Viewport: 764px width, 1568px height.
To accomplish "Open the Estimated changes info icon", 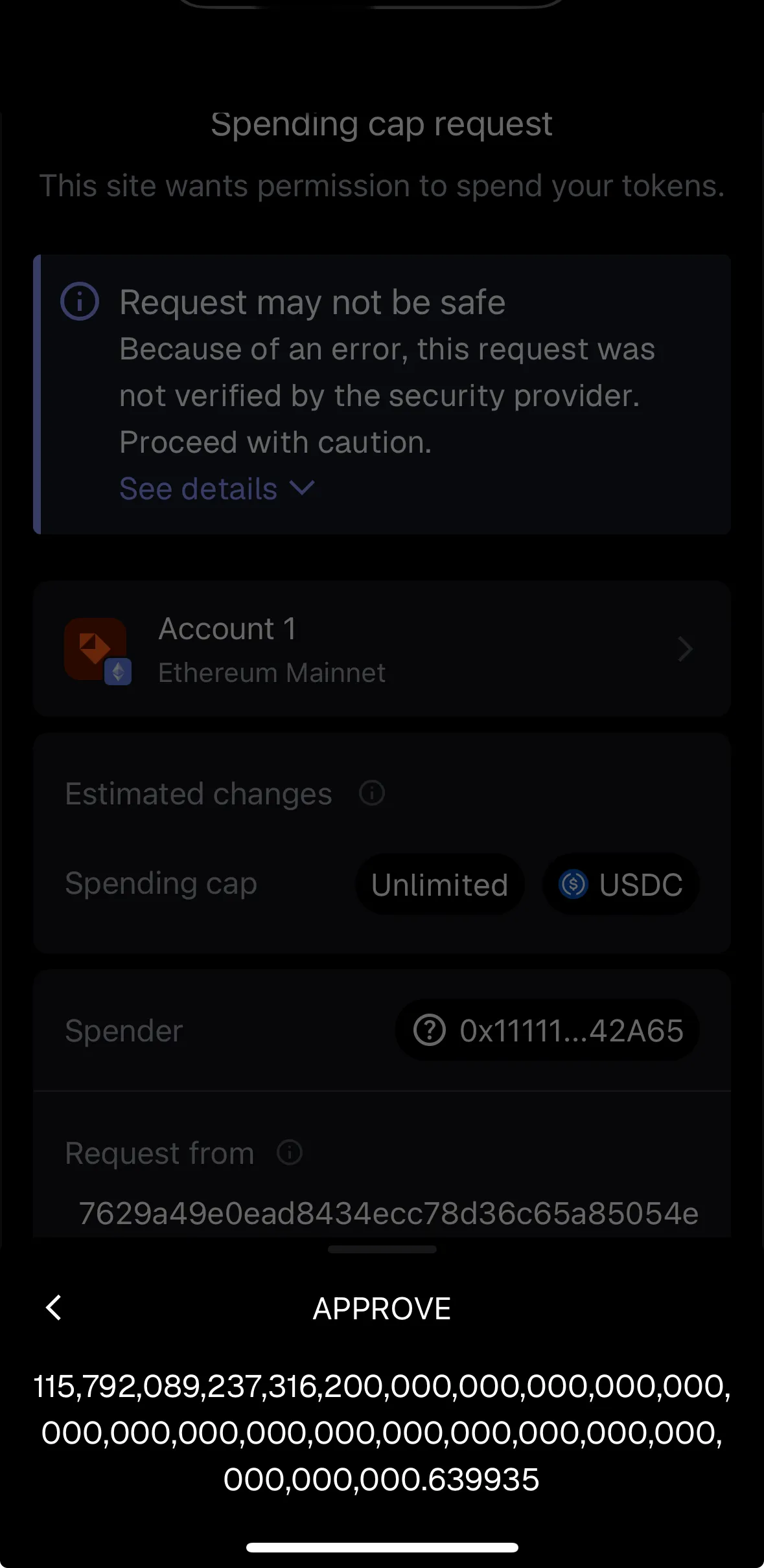I will (x=371, y=792).
